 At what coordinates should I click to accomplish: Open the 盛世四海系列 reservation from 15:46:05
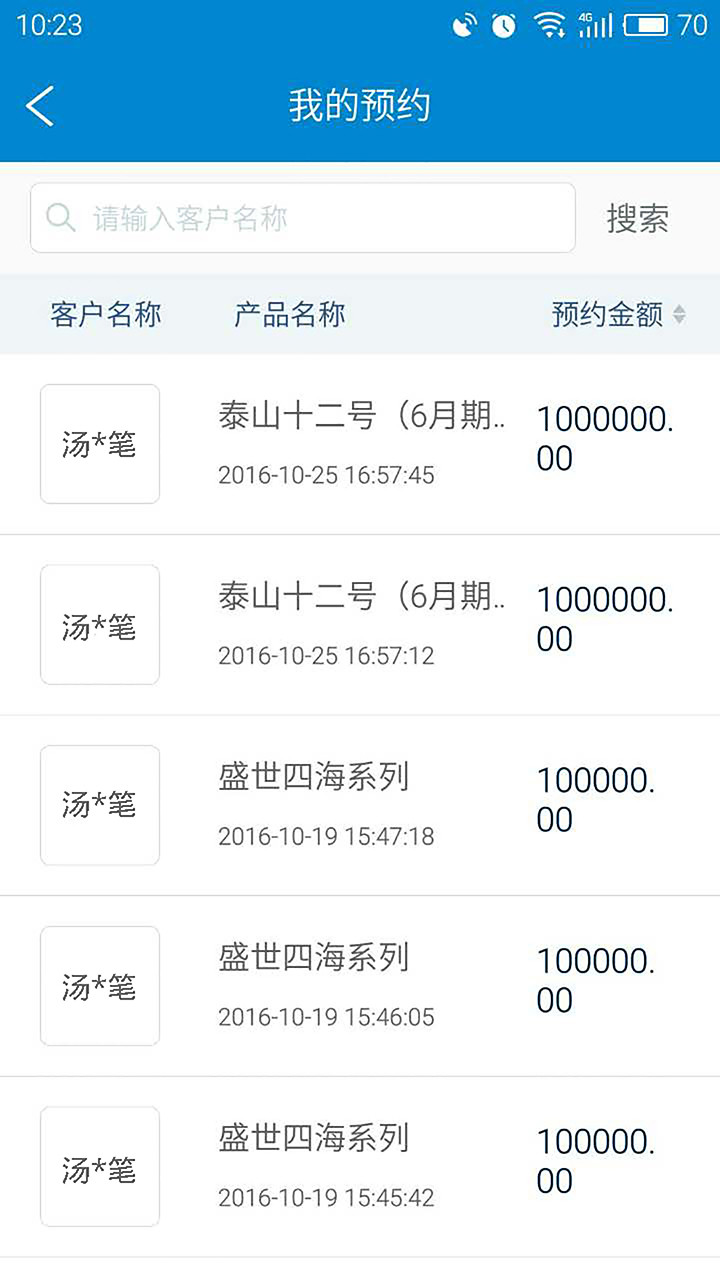[x=360, y=986]
